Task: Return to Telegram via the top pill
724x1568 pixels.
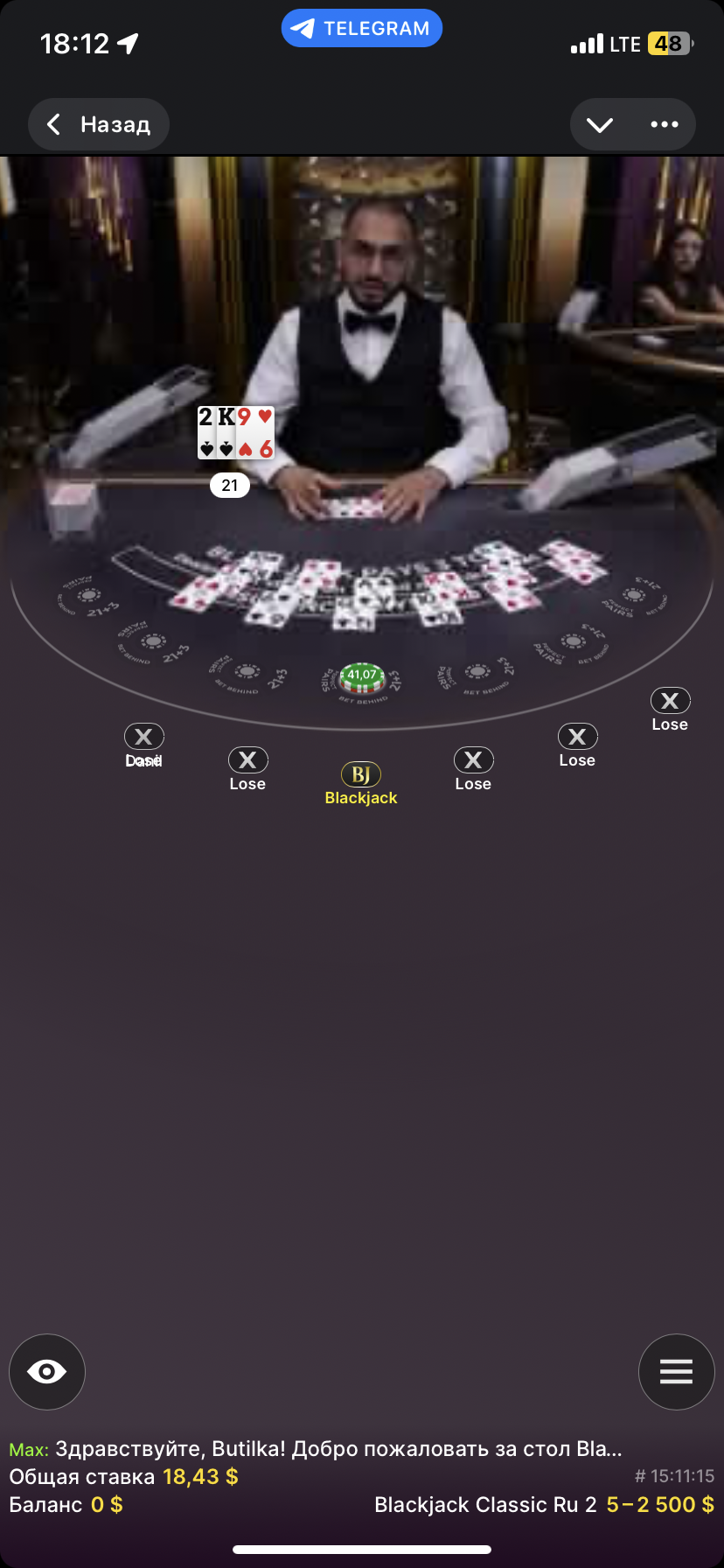Action: click(x=362, y=29)
